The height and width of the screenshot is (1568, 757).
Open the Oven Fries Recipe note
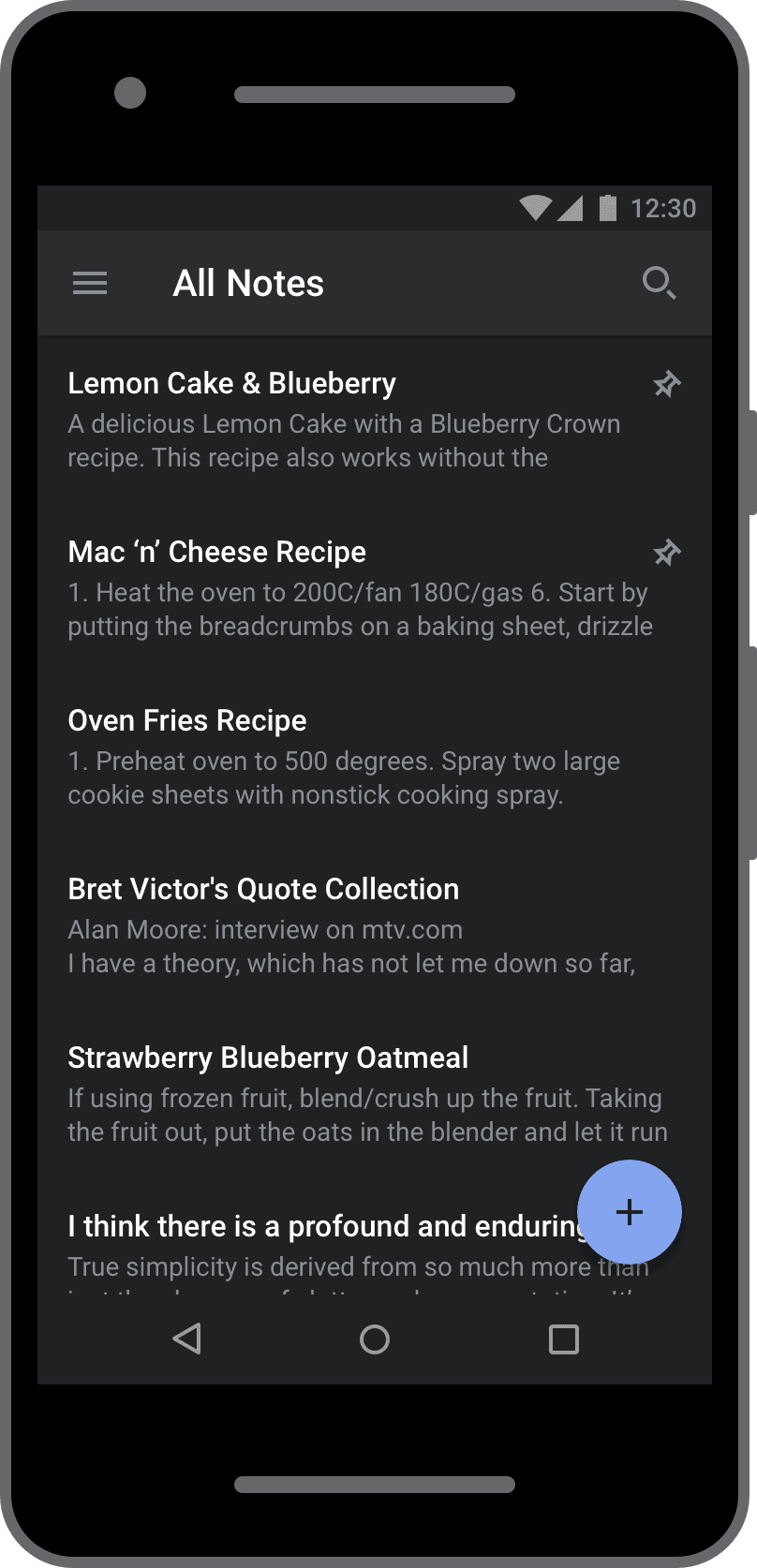click(375, 758)
